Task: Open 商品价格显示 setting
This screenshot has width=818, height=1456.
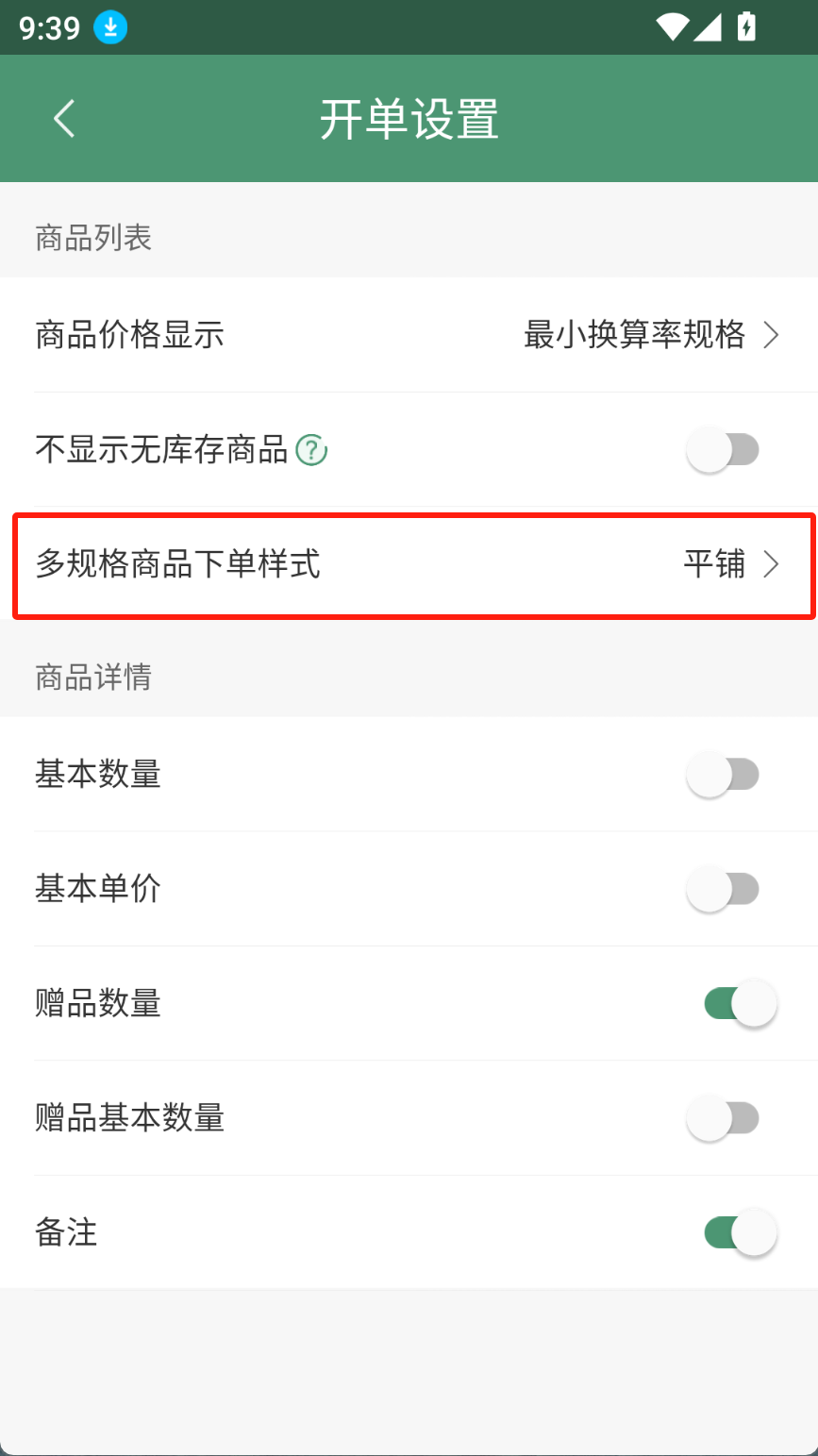Action: 409,335
